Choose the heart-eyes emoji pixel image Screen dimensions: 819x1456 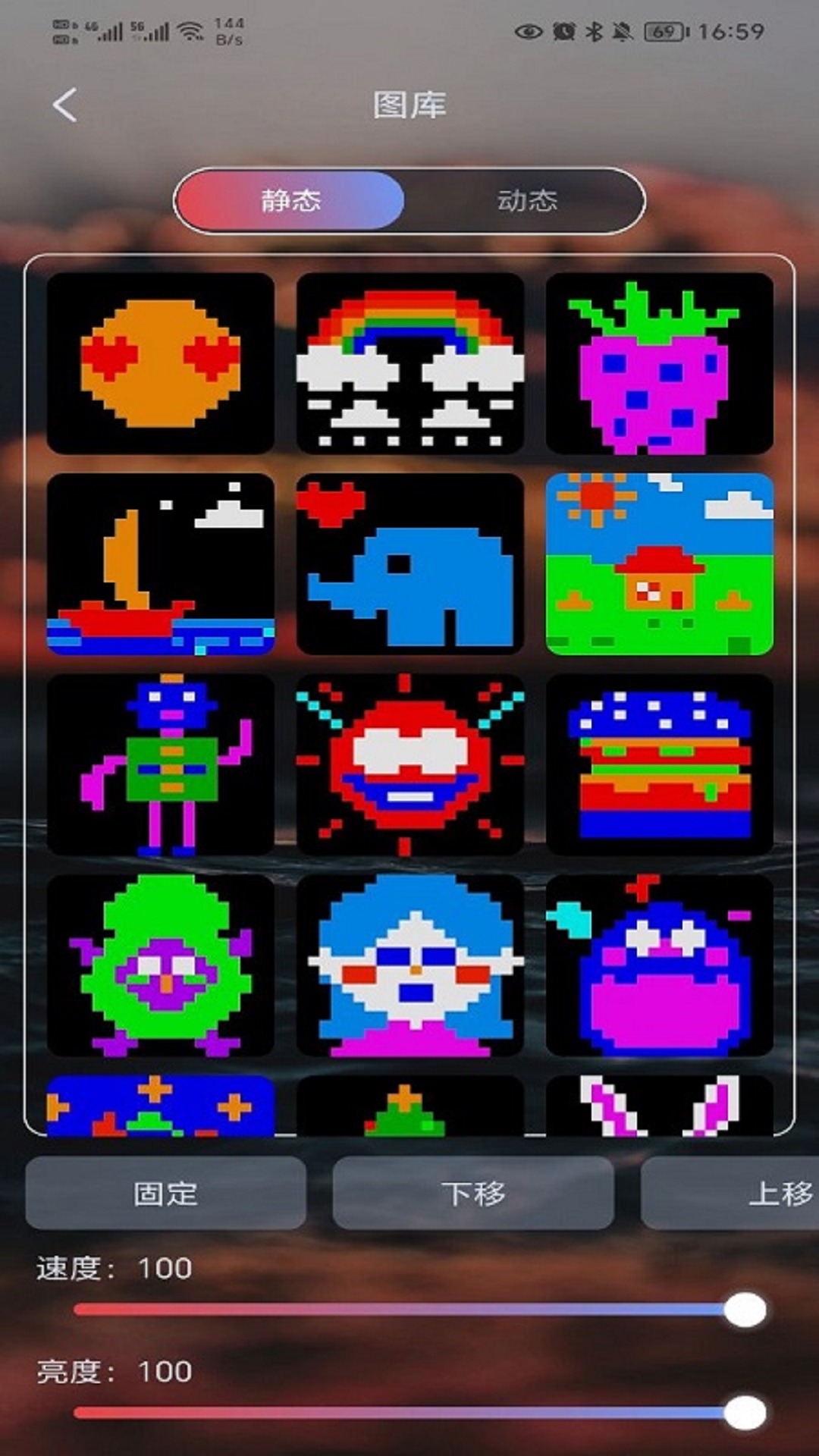161,363
